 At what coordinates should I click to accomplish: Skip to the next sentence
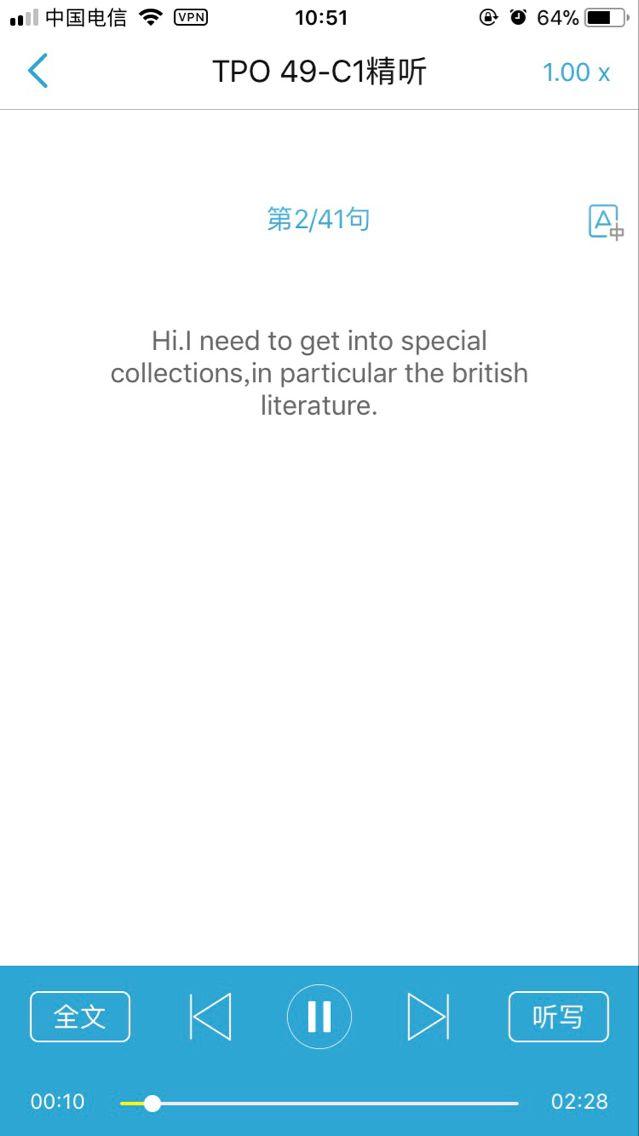pyautogui.click(x=429, y=1016)
